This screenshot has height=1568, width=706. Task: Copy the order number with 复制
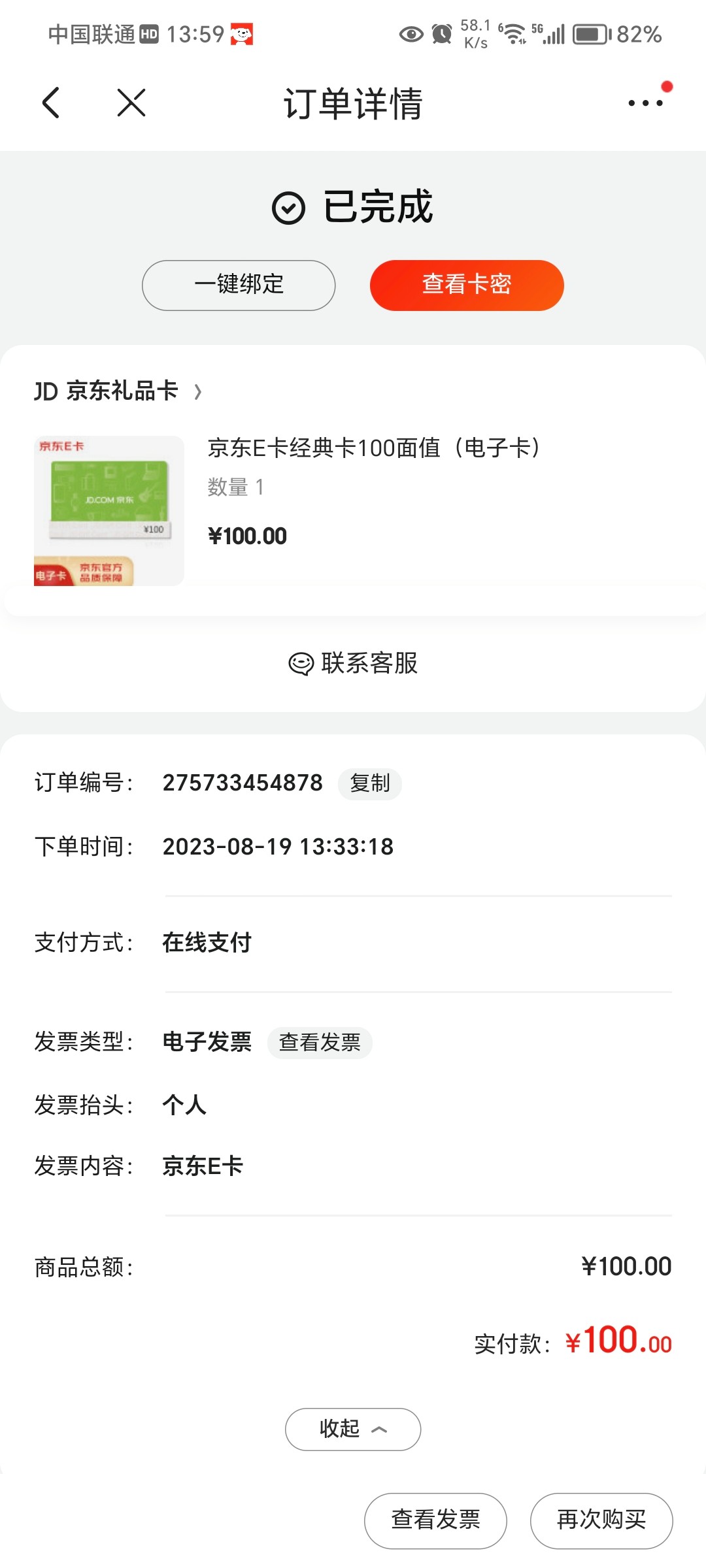click(369, 783)
